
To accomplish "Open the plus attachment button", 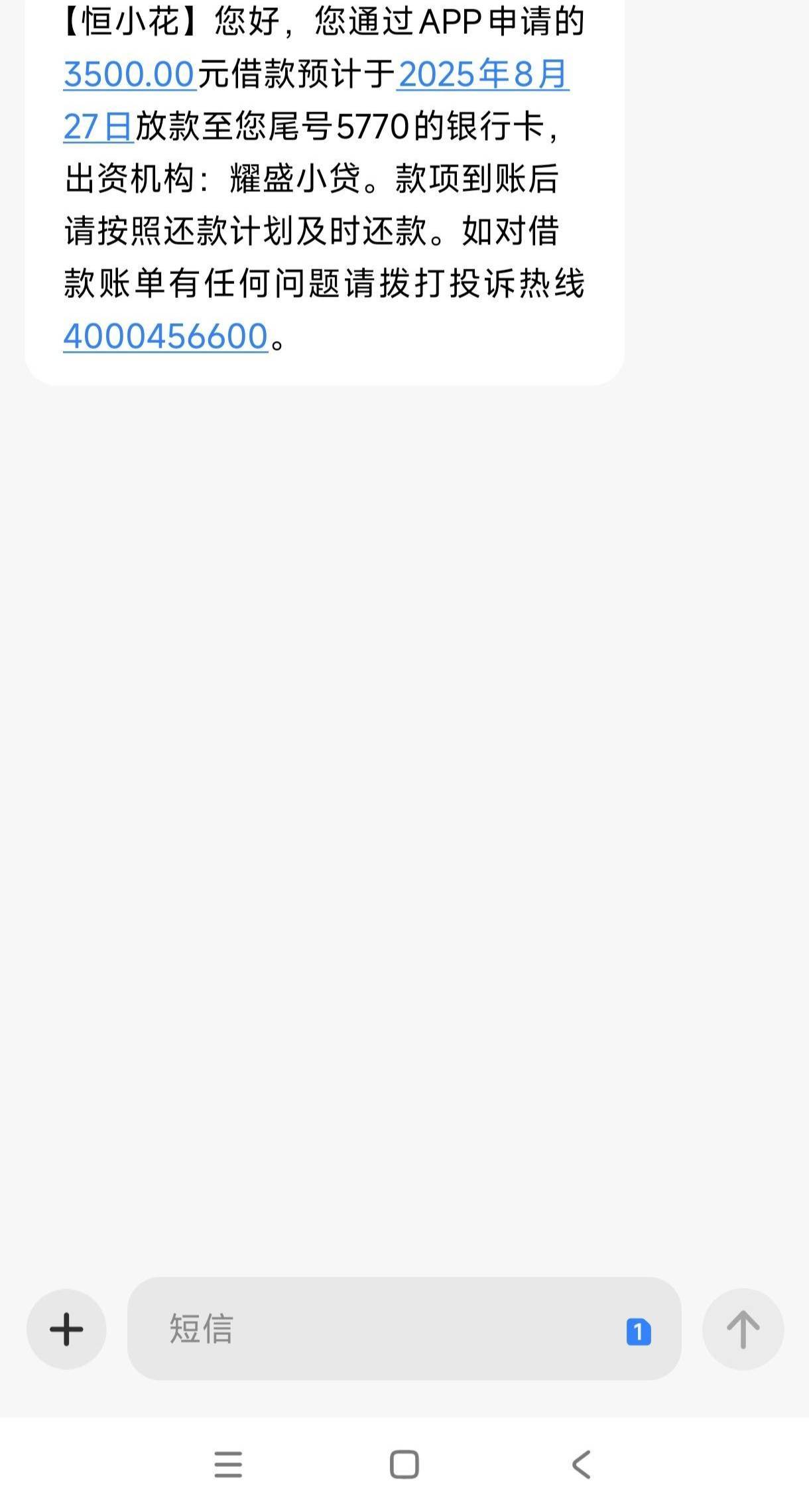I will (66, 1329).
